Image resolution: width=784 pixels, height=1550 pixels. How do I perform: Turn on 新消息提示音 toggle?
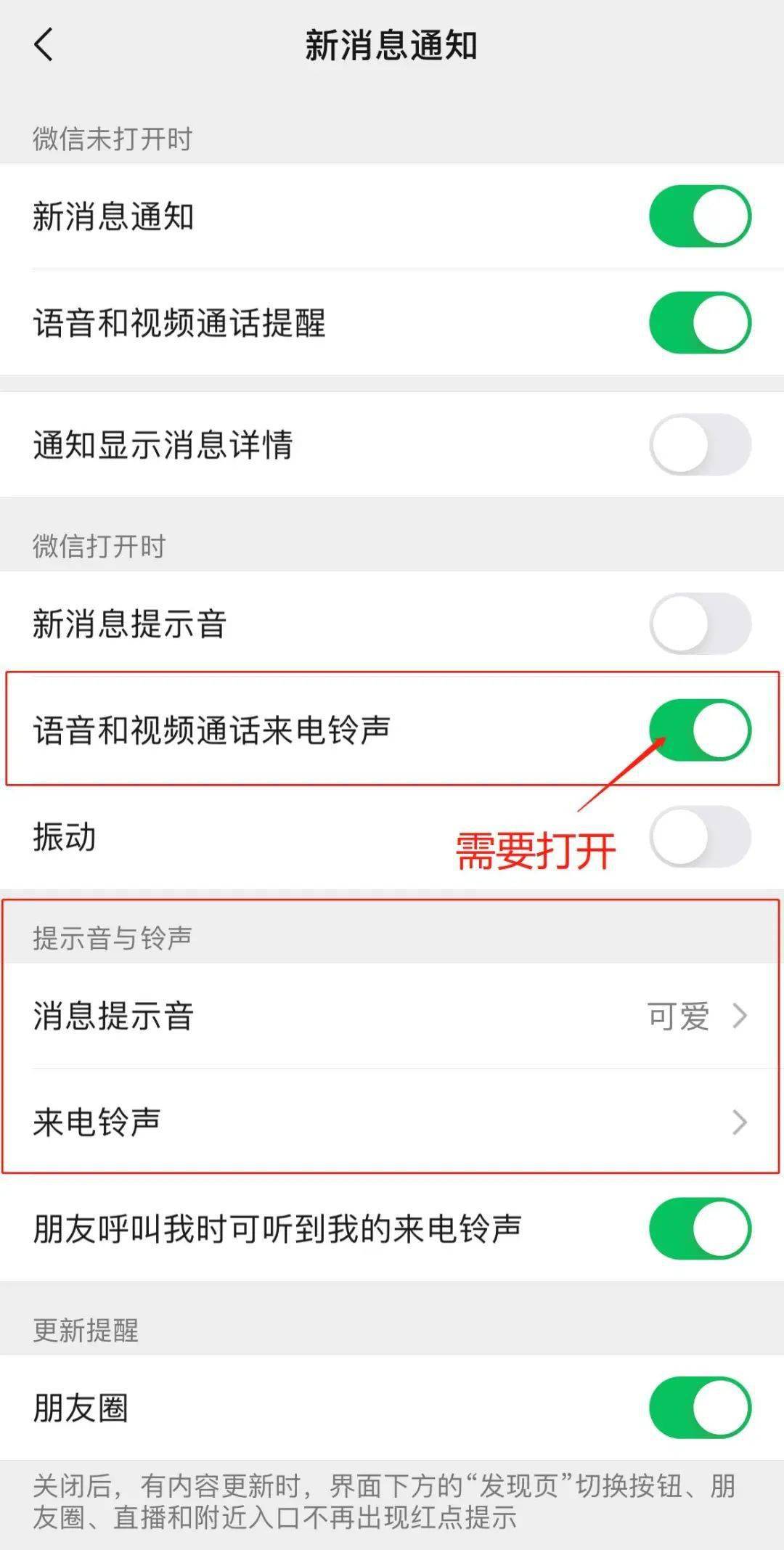[x=699, y=624]
